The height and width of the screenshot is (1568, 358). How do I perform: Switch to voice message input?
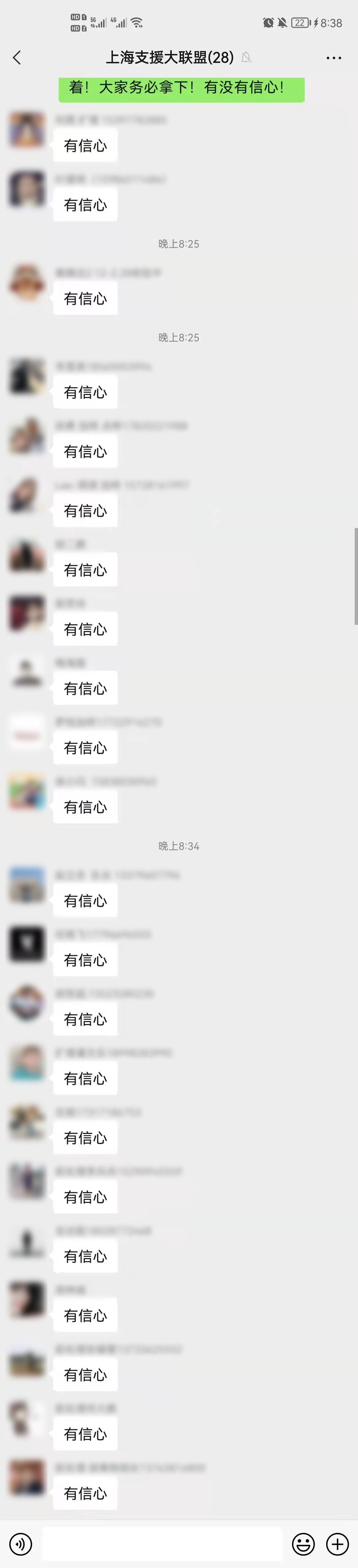[x=21, y=1543]
